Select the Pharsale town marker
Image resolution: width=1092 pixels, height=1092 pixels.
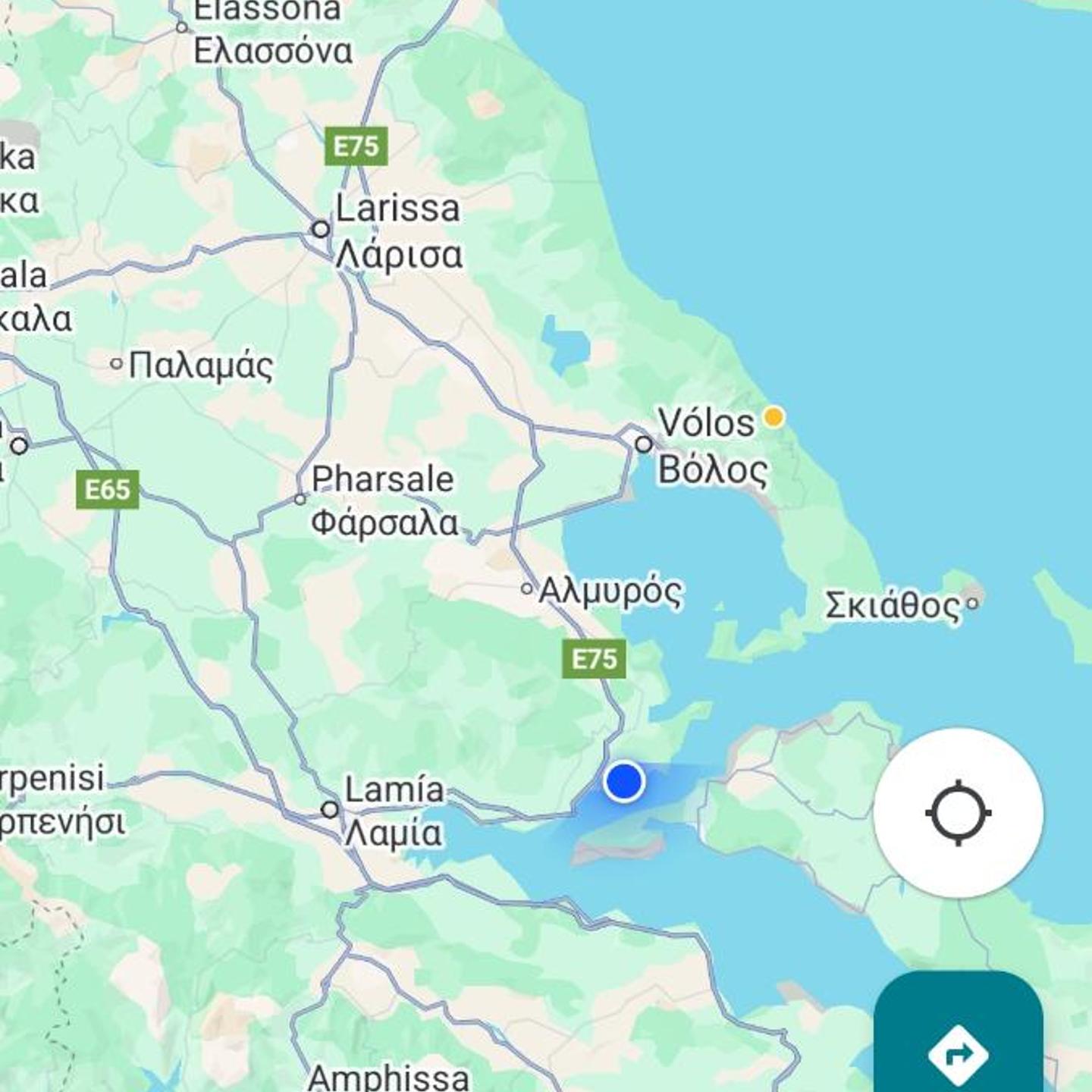[300, 499]
